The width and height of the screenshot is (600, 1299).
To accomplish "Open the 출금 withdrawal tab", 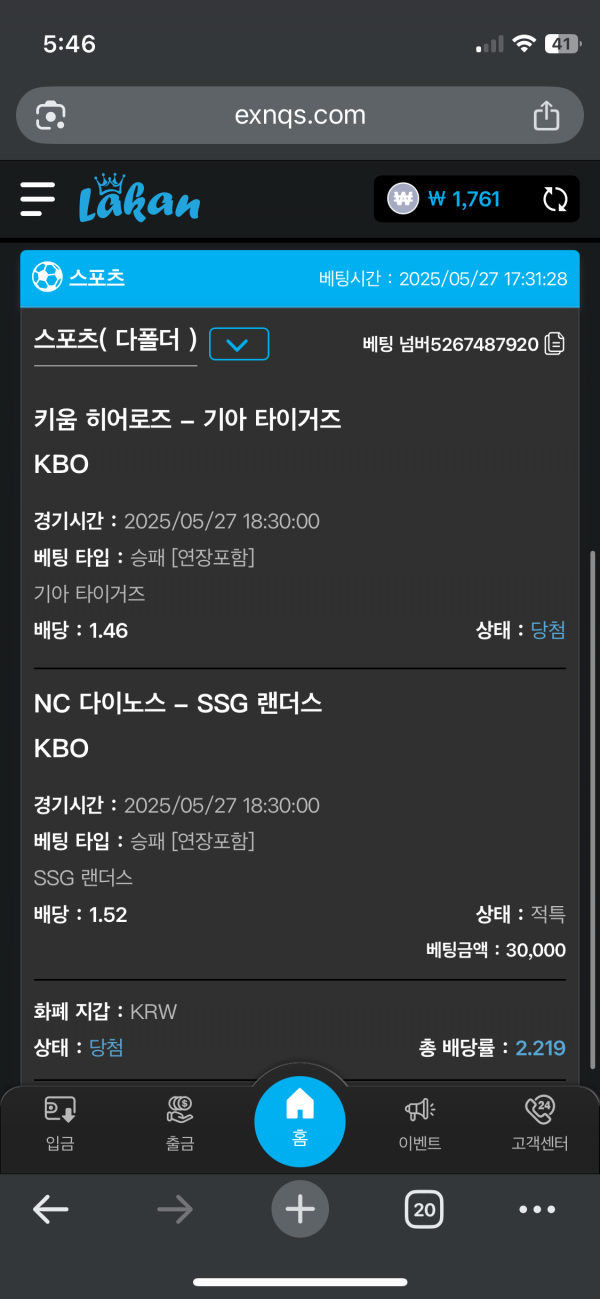I will pyautogui.click(x=180, y=1123).
